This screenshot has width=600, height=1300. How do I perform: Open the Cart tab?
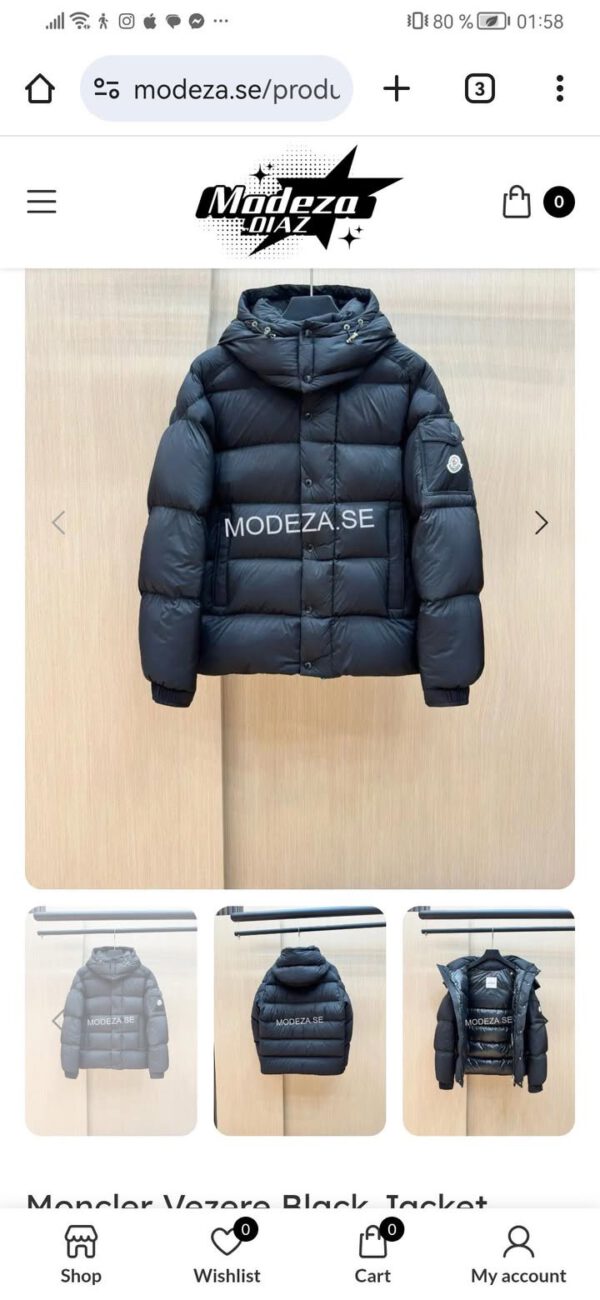(373, 1255)
